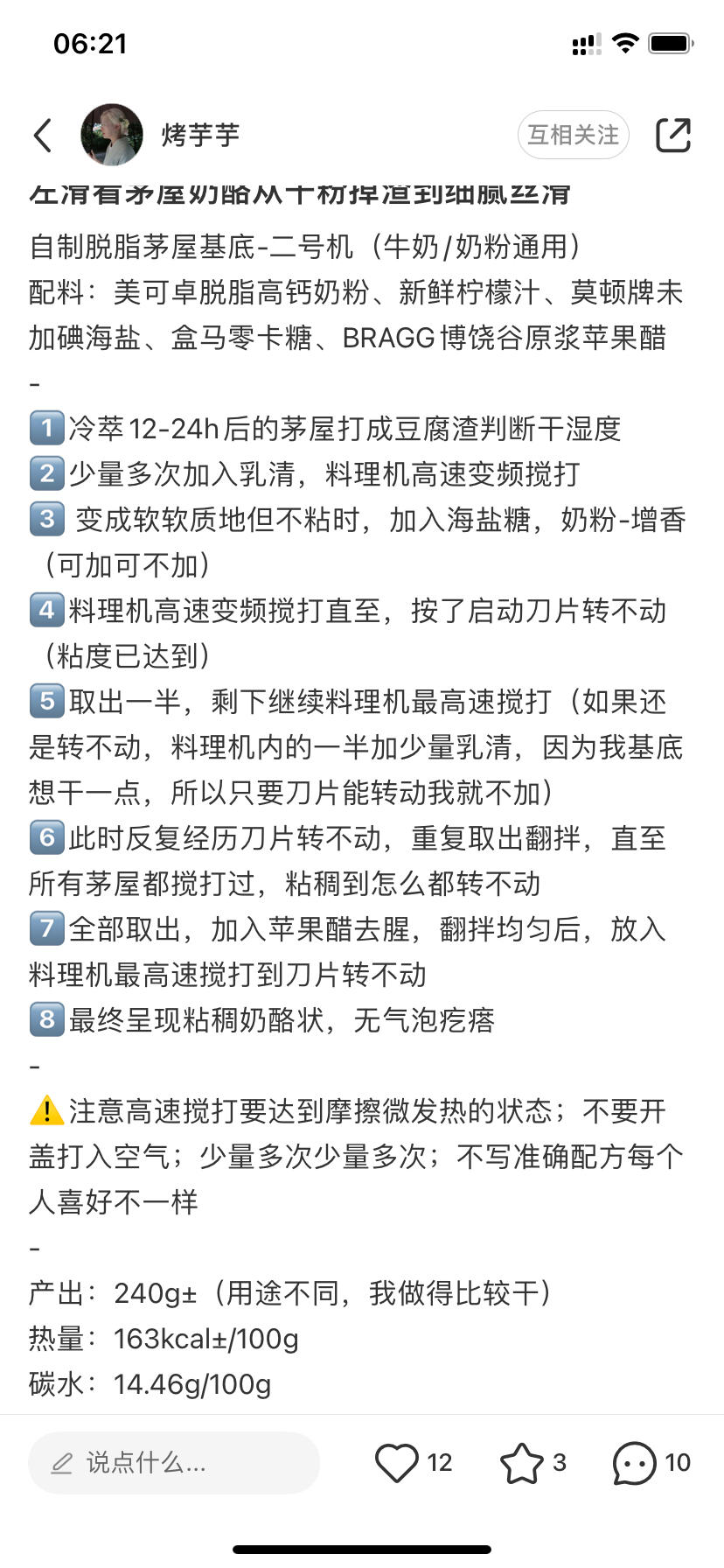The height and width of the screenshot is (1568, 724).
Task: Open the comments bubble
Action: tap(634, 1462)
